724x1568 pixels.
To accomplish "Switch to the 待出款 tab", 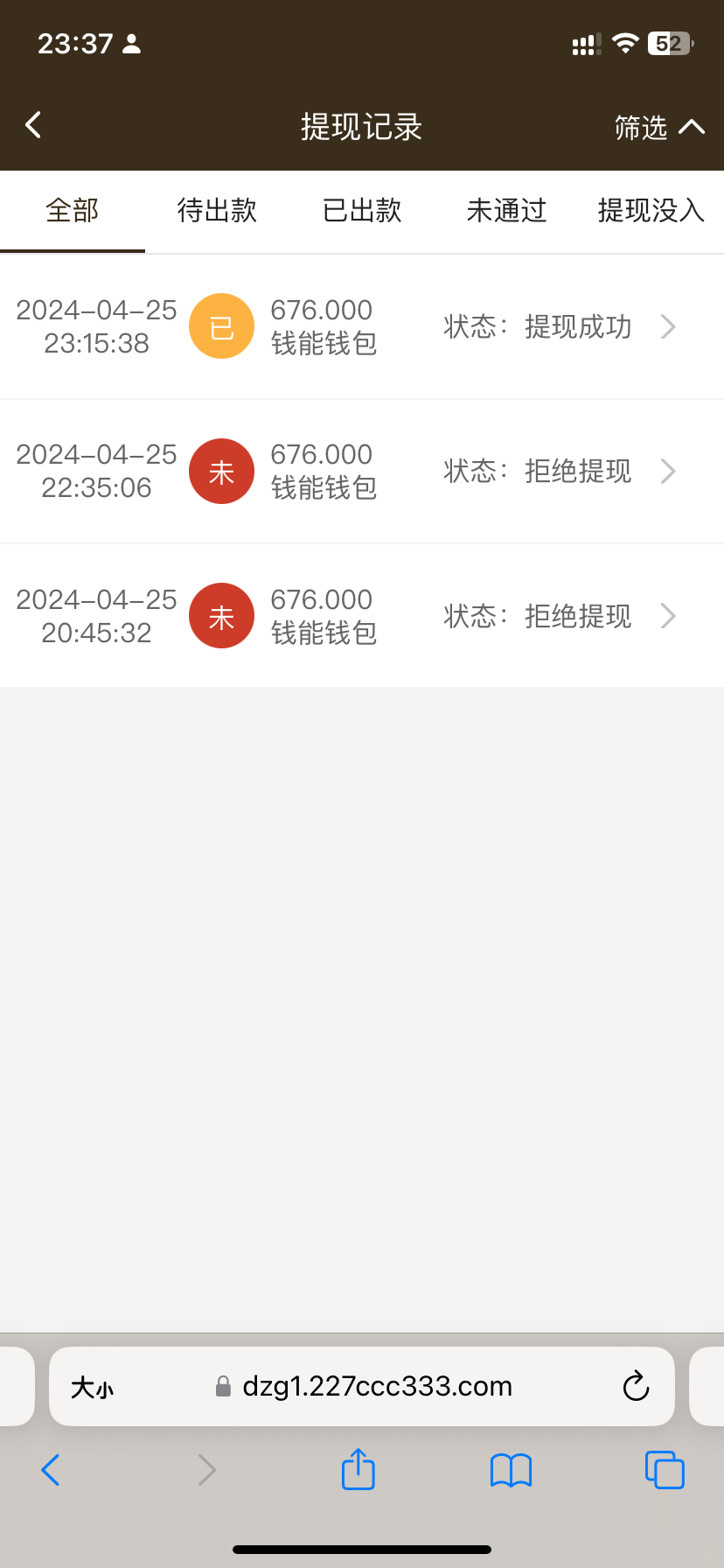I will tap(216, 211).
